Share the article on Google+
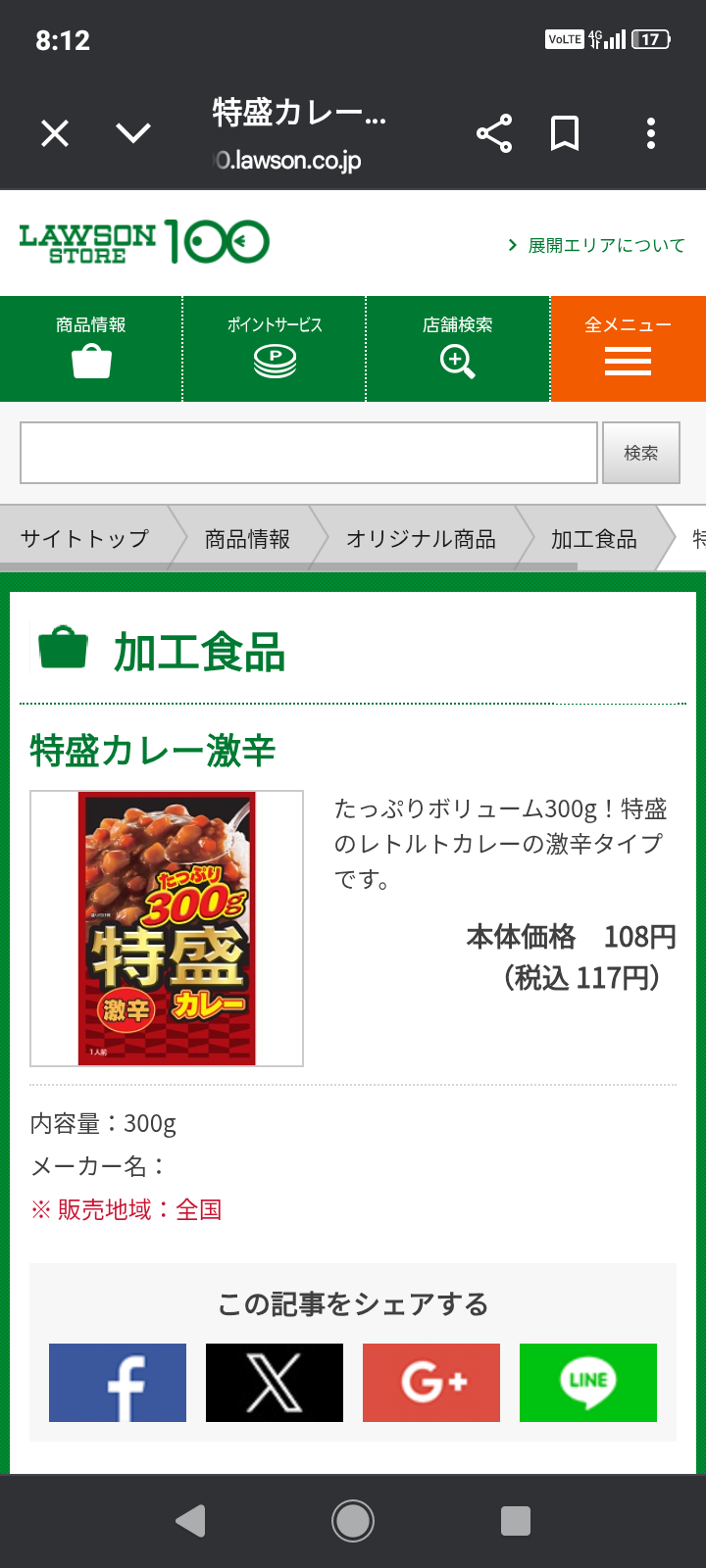The width and height of the screenshot is (706, 1568). pos(431,1383)
